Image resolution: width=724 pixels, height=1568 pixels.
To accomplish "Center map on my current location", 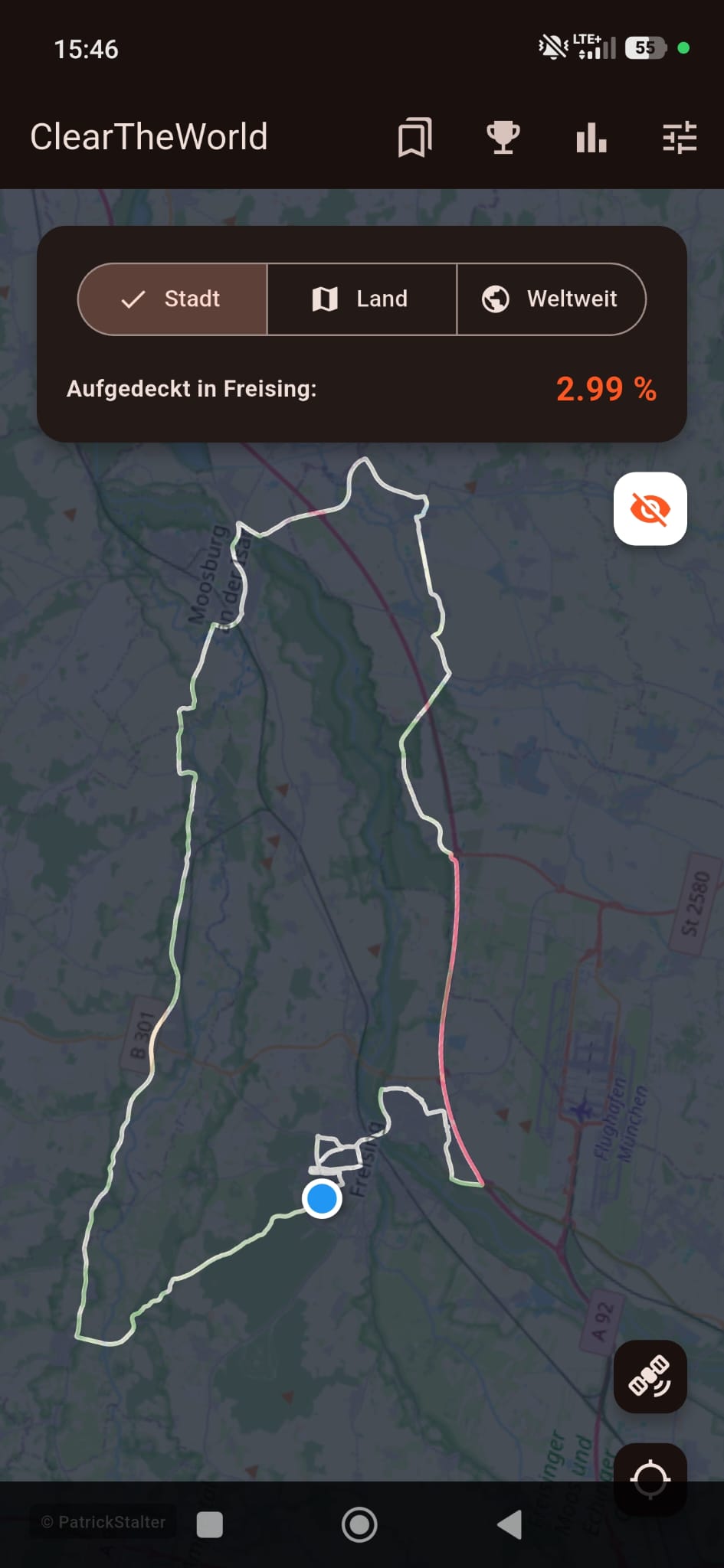I will (650, 1478).
